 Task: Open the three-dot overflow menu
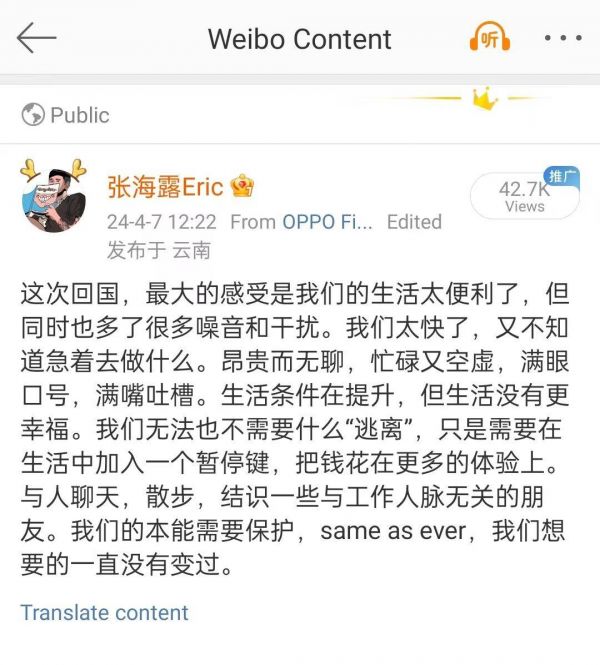click(x=562, y=39)
